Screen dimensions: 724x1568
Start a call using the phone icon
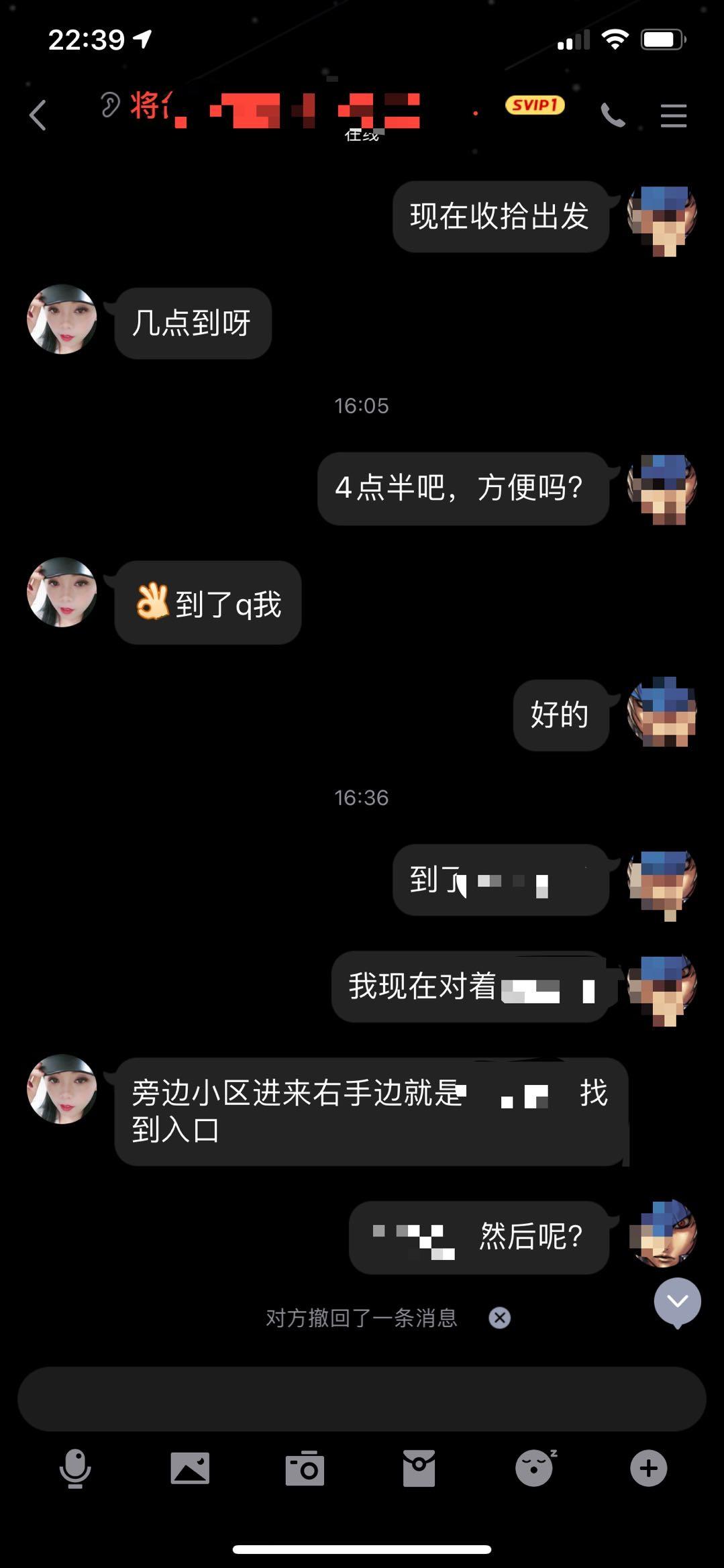pos(612,115)
